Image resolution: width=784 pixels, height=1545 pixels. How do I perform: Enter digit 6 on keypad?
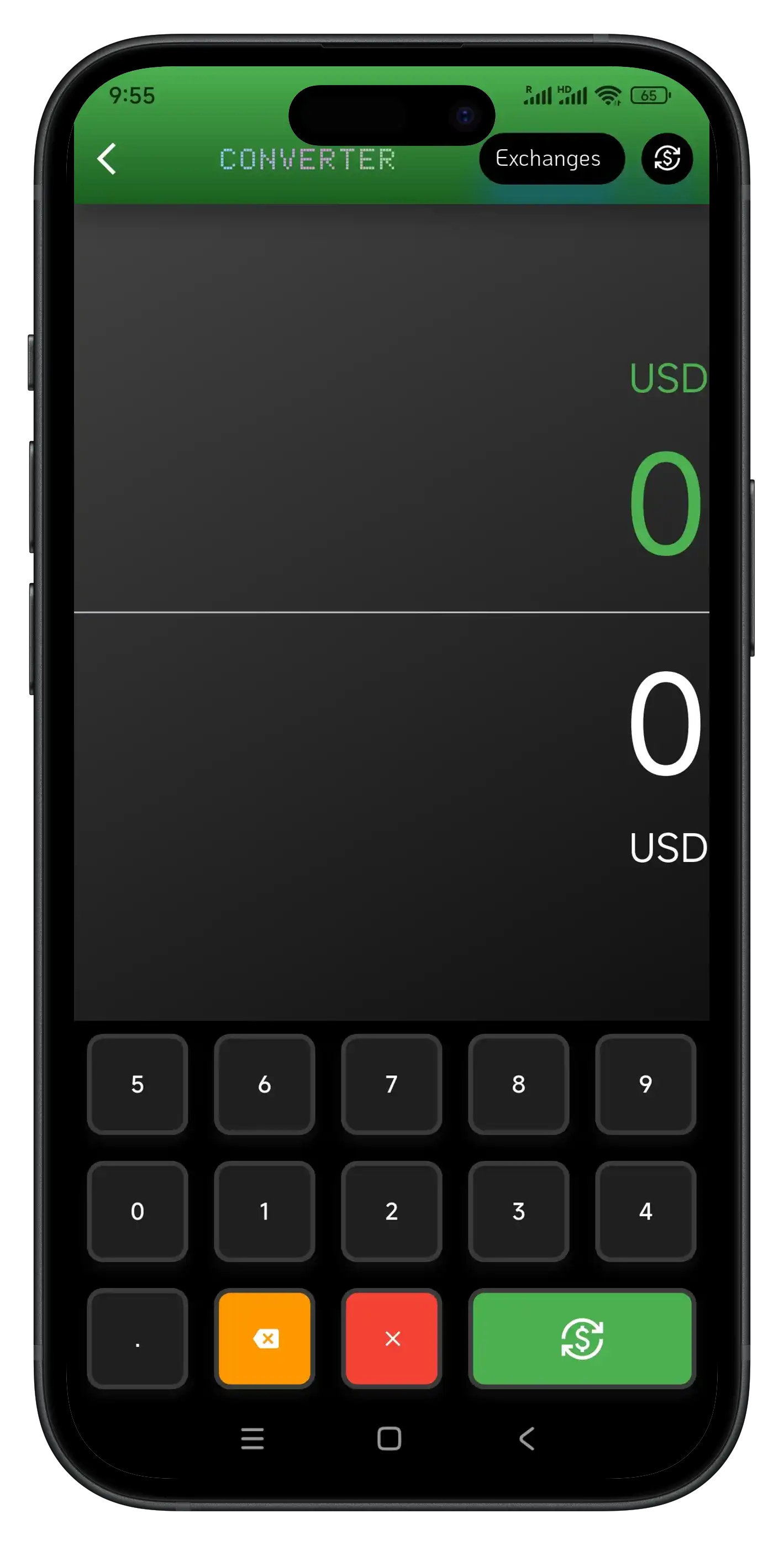pyautogui.click(x=265, y=1084)
